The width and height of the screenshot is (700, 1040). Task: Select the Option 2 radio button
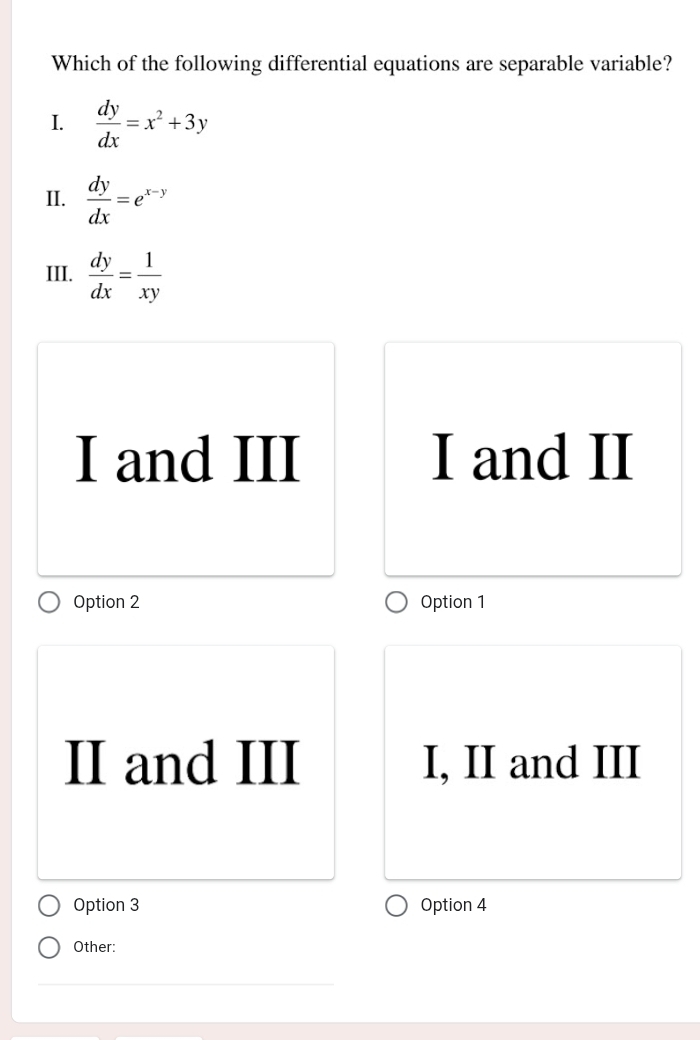[x=49, y=602]
